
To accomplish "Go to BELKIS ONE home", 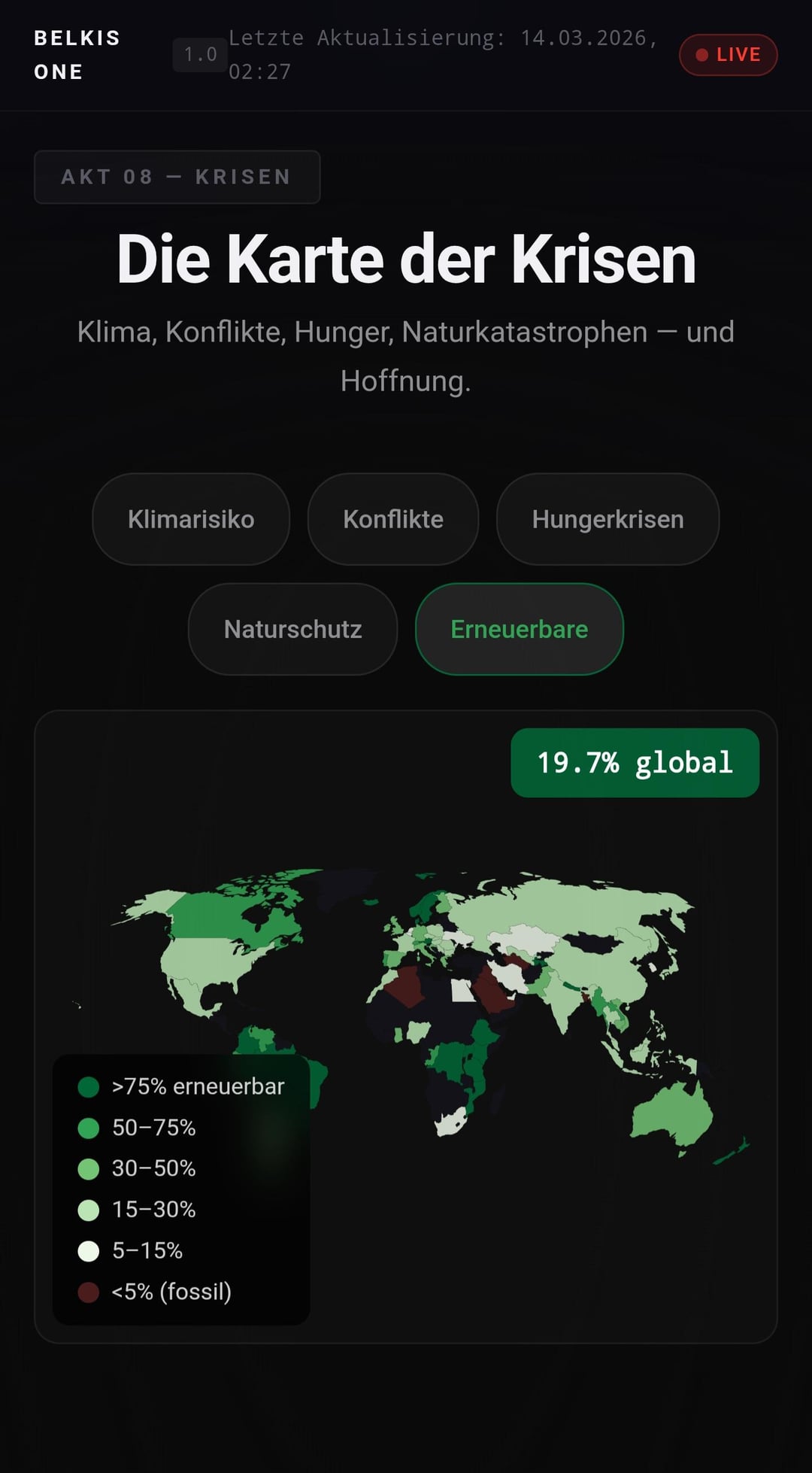I will [77, 55].
